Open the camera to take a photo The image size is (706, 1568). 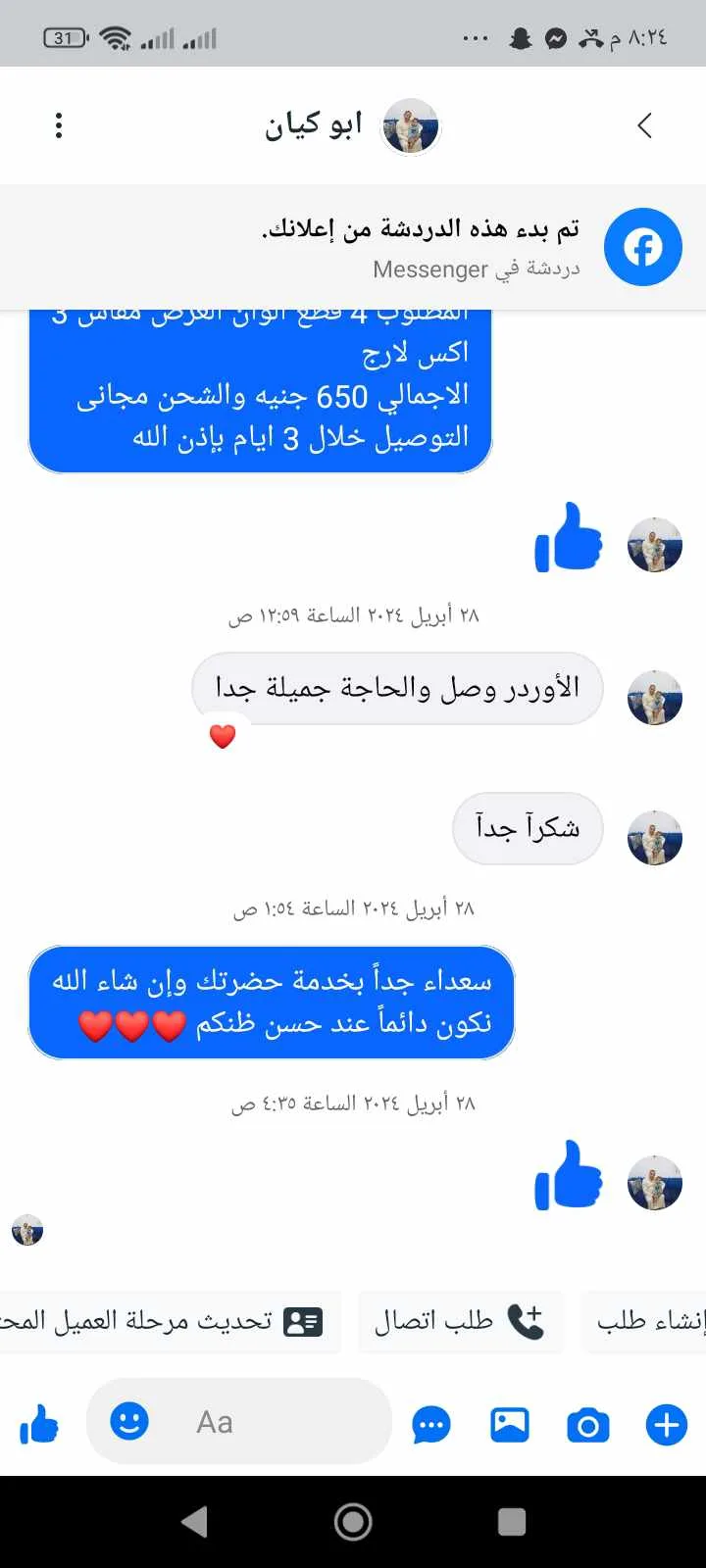[588, 1425]
